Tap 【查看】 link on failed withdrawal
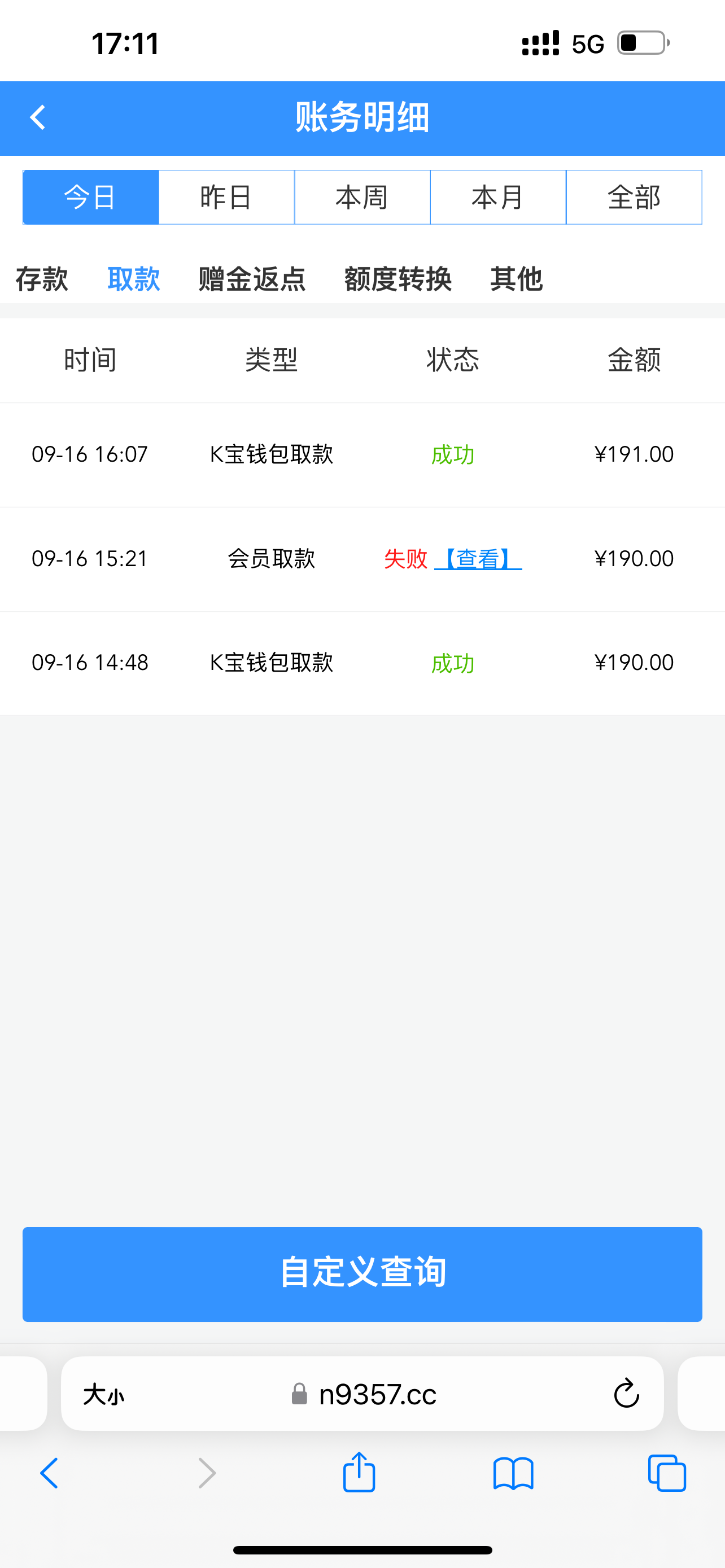This screenshot has width=725, height=1568. [478, 559]
